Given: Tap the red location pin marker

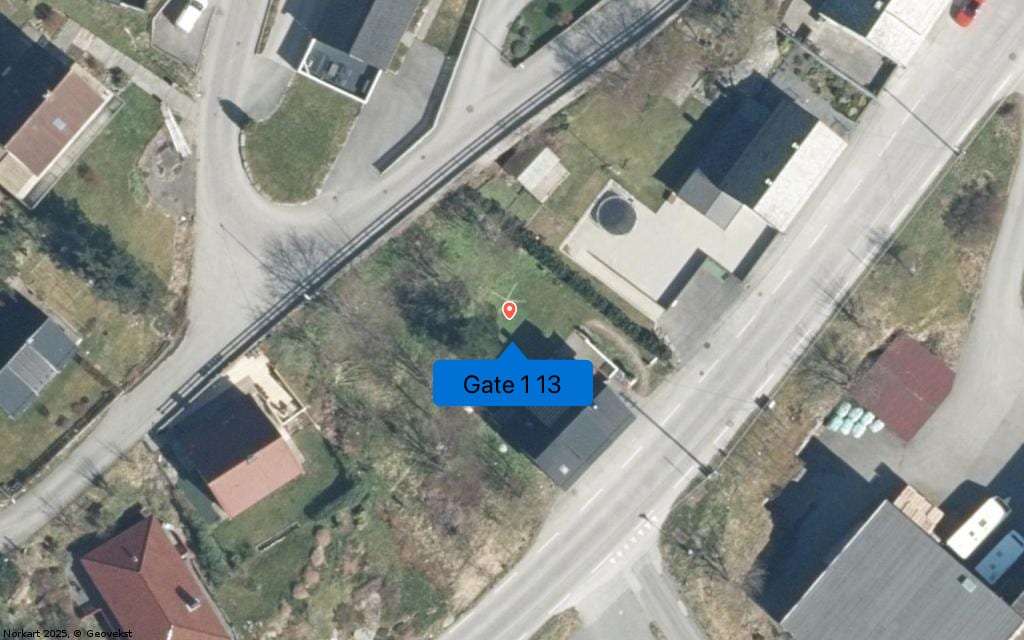Looking at the screenshot, I should point(509,310).
